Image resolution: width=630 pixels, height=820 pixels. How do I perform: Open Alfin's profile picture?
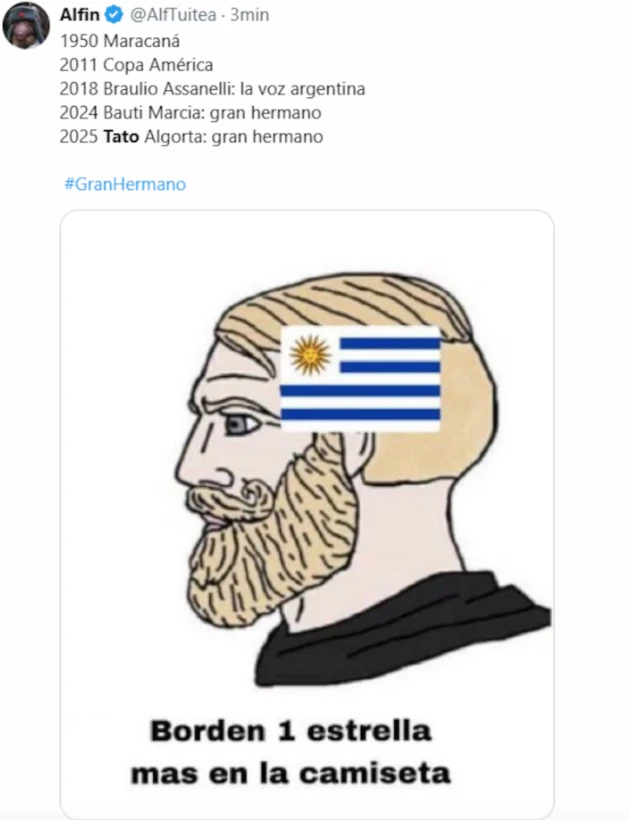(26, 25)
